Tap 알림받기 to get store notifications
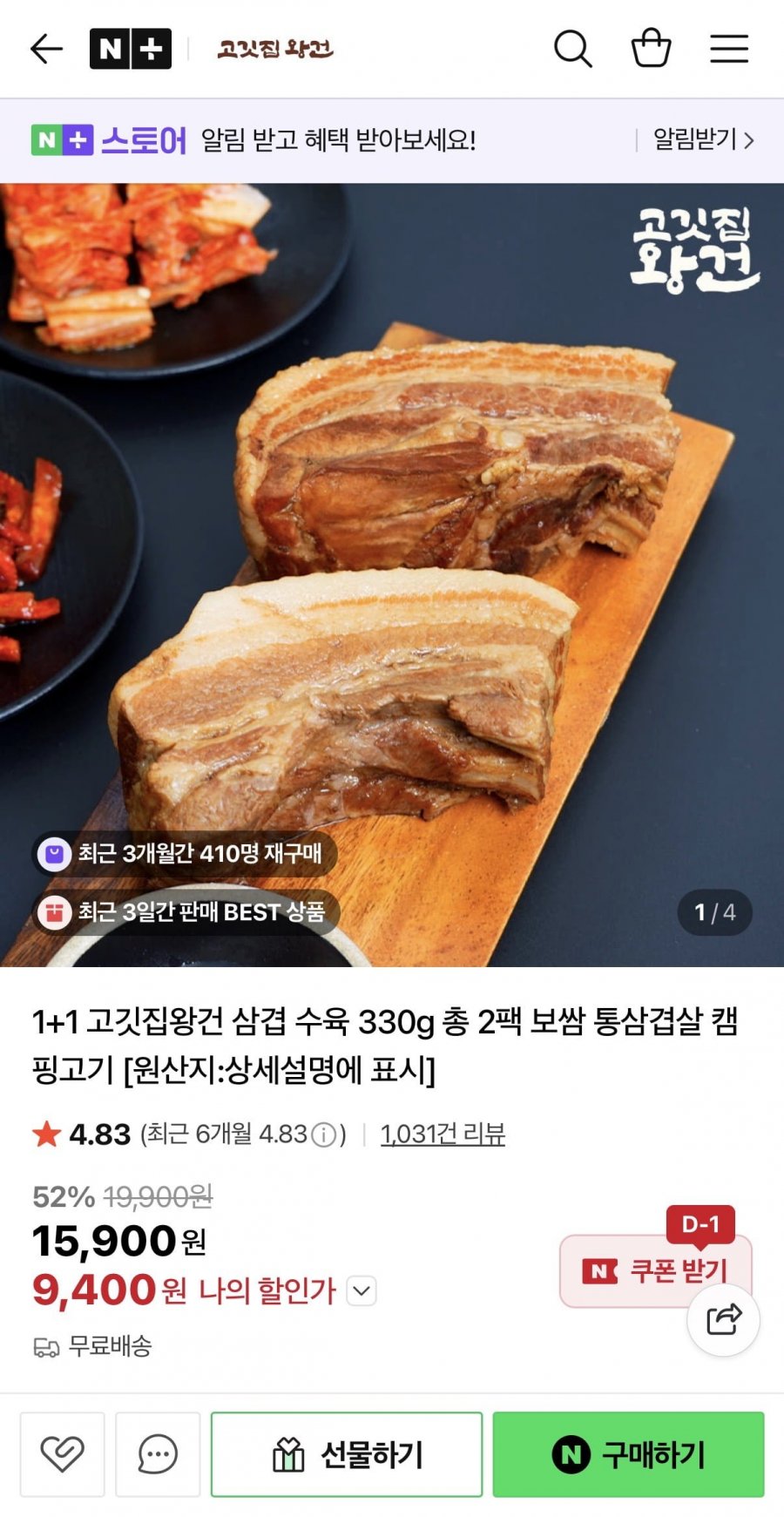The height and width of the screenshot is (1517, 784). (x=703, y=139)
